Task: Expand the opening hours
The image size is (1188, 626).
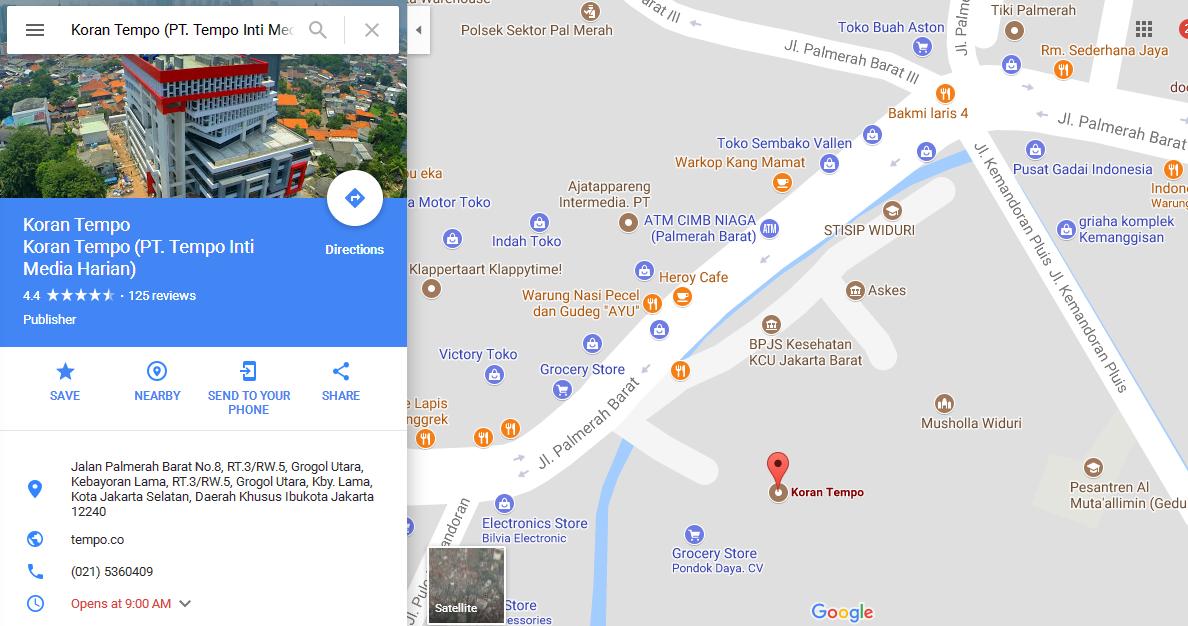Action: pos(185,604)
